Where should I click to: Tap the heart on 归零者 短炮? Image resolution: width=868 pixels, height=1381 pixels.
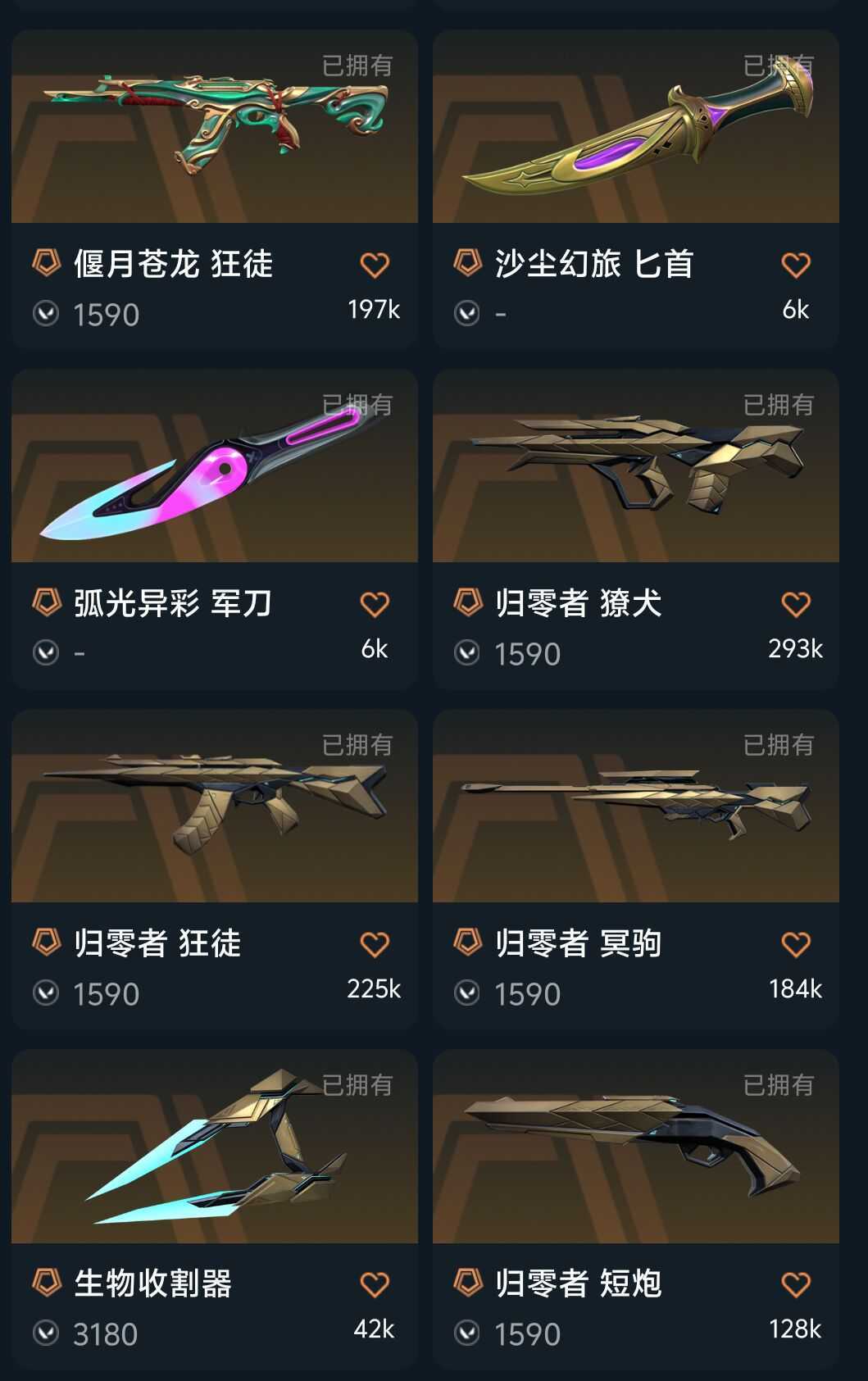pos(796,1284)
